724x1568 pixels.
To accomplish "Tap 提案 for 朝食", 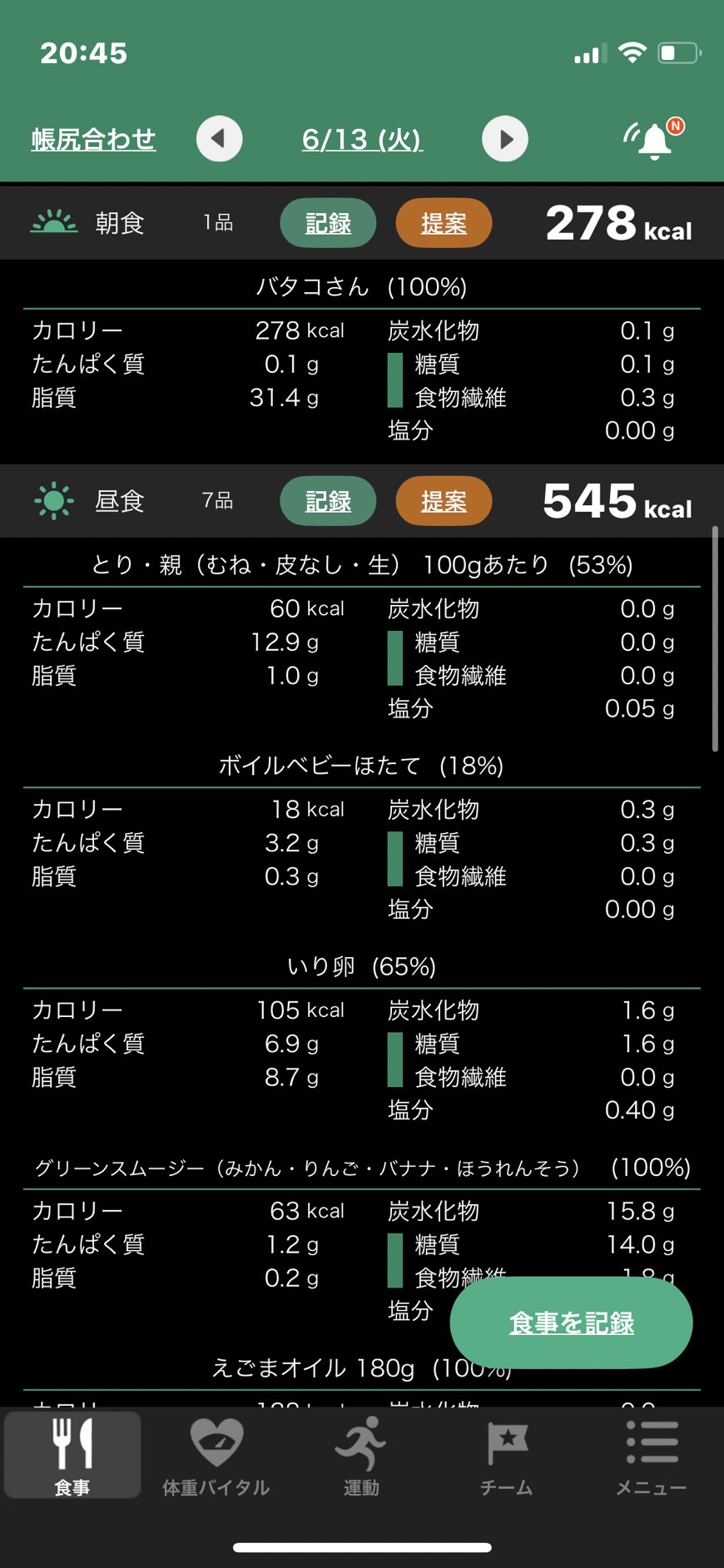I will [444, 223].
